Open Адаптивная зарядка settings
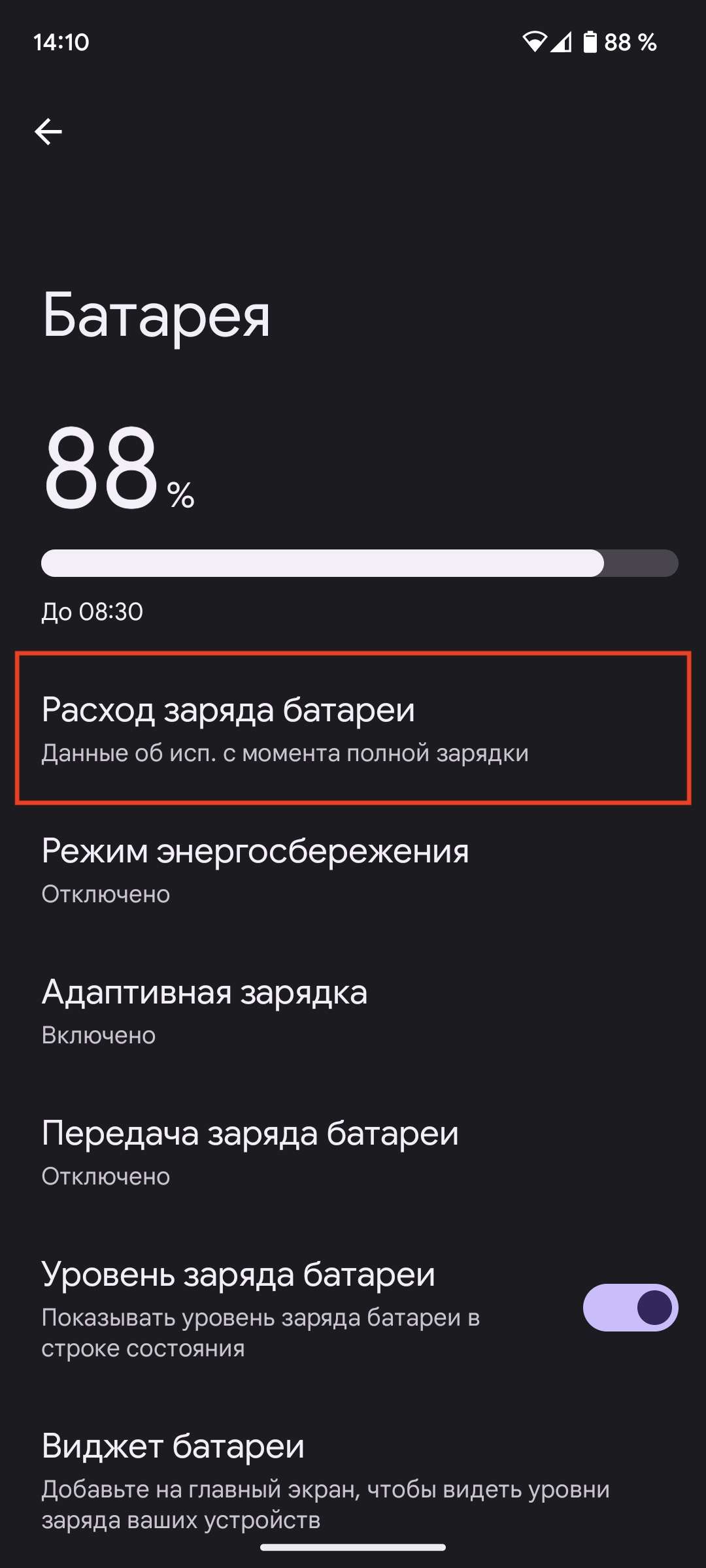The image size is (706, 1568). coord(353,1011)
